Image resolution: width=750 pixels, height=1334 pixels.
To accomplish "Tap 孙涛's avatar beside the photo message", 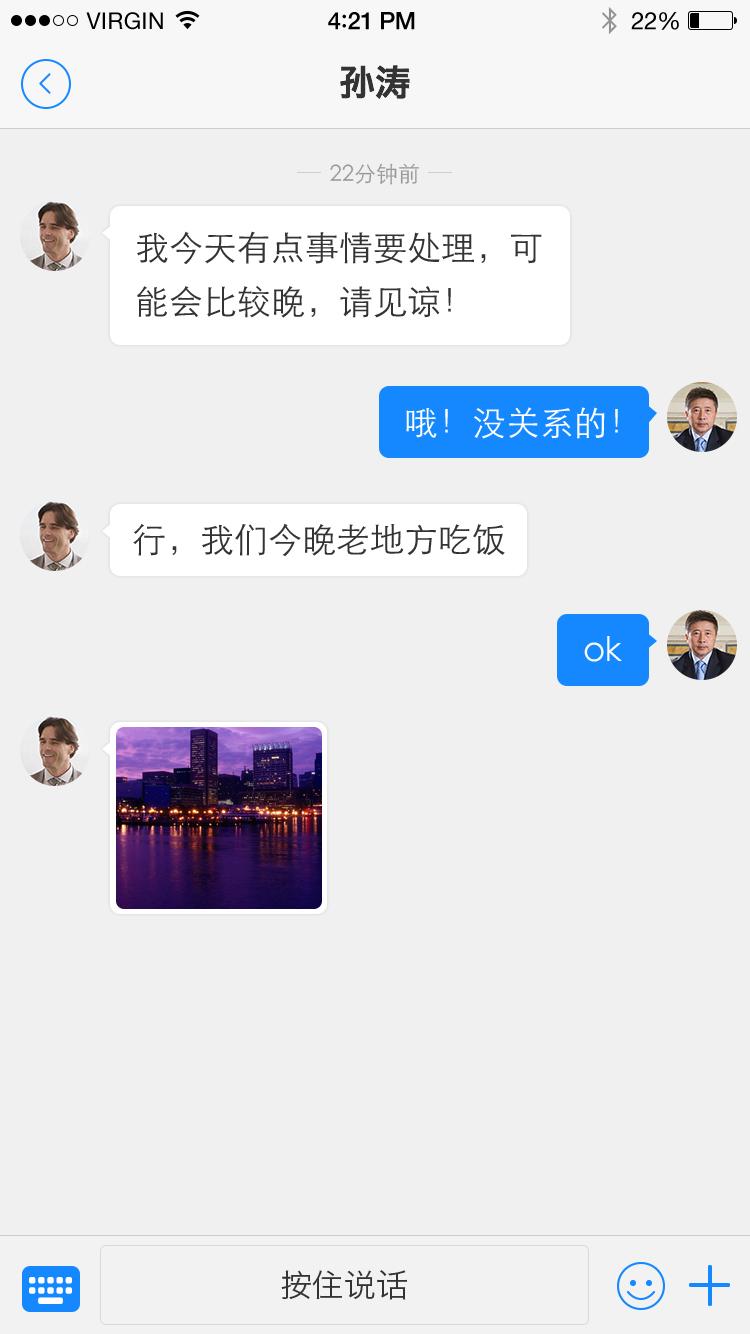I will 54,752.
